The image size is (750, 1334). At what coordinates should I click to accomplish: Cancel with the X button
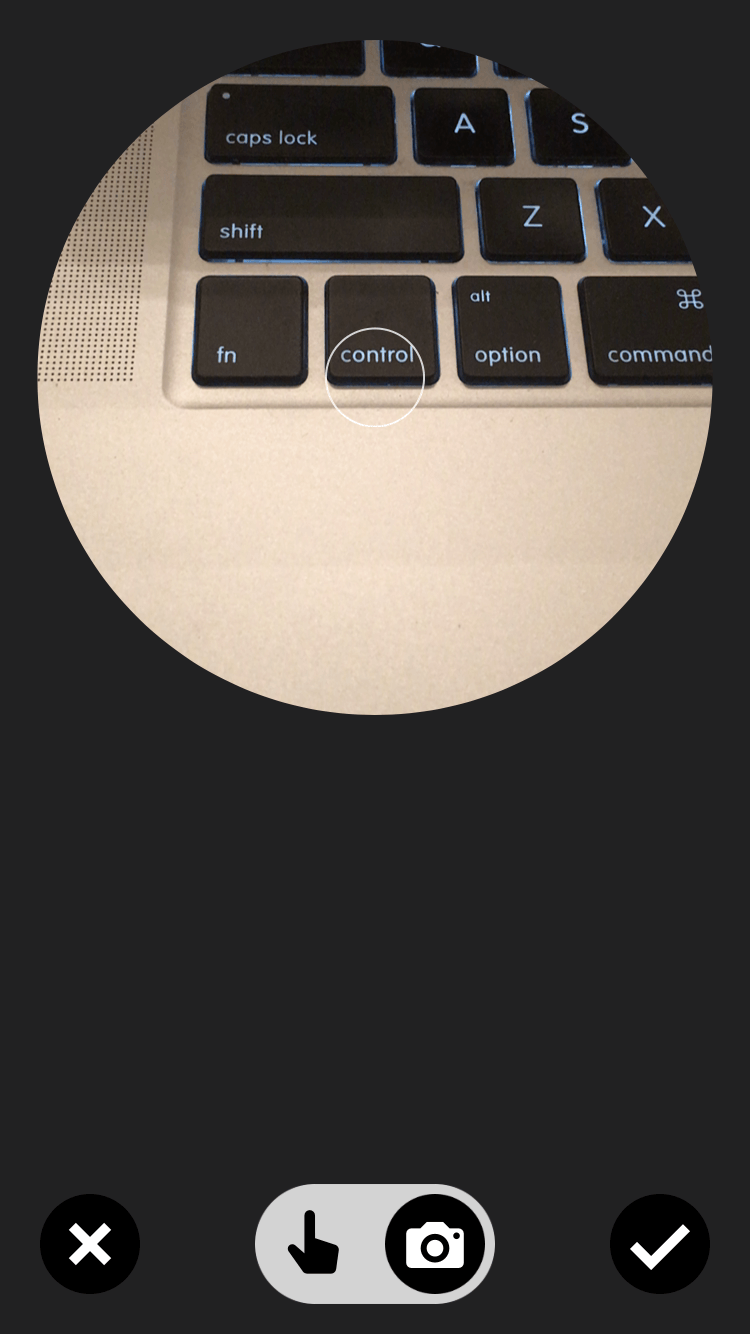pos(90,1244)
